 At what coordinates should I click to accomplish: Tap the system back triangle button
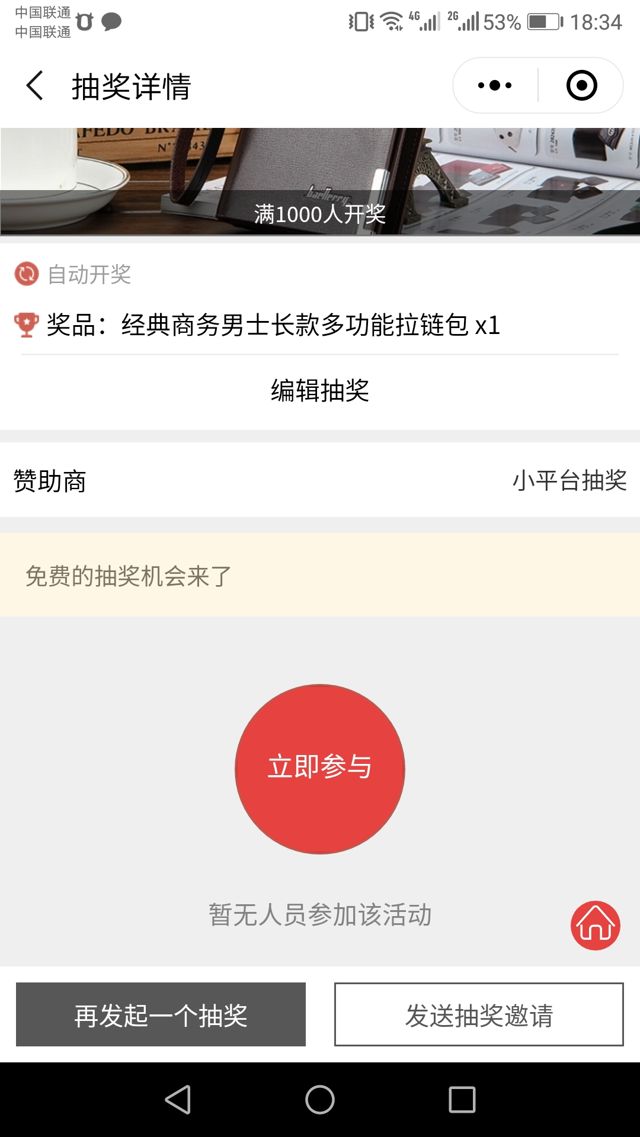(178, 1100)
